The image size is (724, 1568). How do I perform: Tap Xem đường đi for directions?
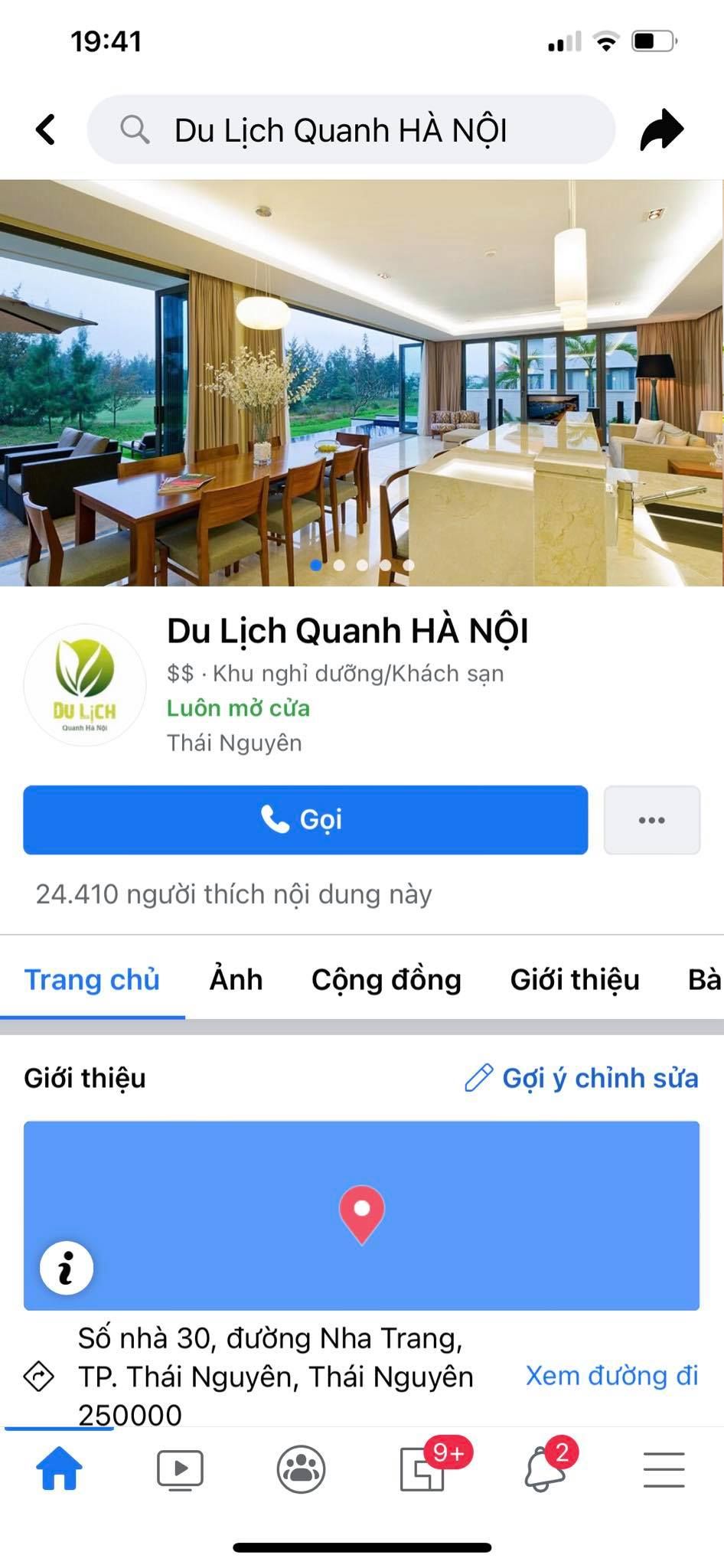coord(611,1376)
